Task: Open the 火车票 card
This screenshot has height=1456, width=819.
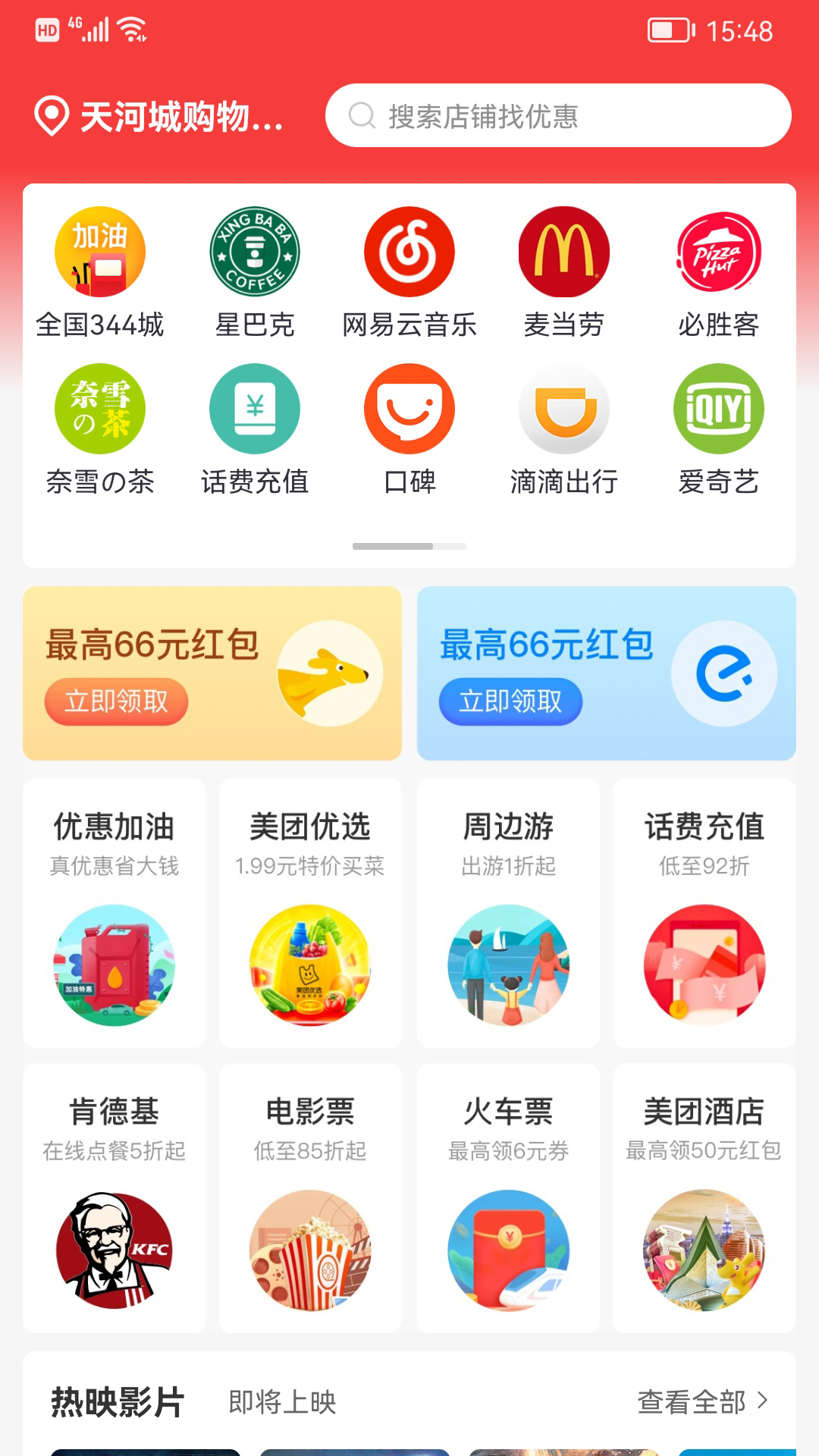Action: (508, 1198)
